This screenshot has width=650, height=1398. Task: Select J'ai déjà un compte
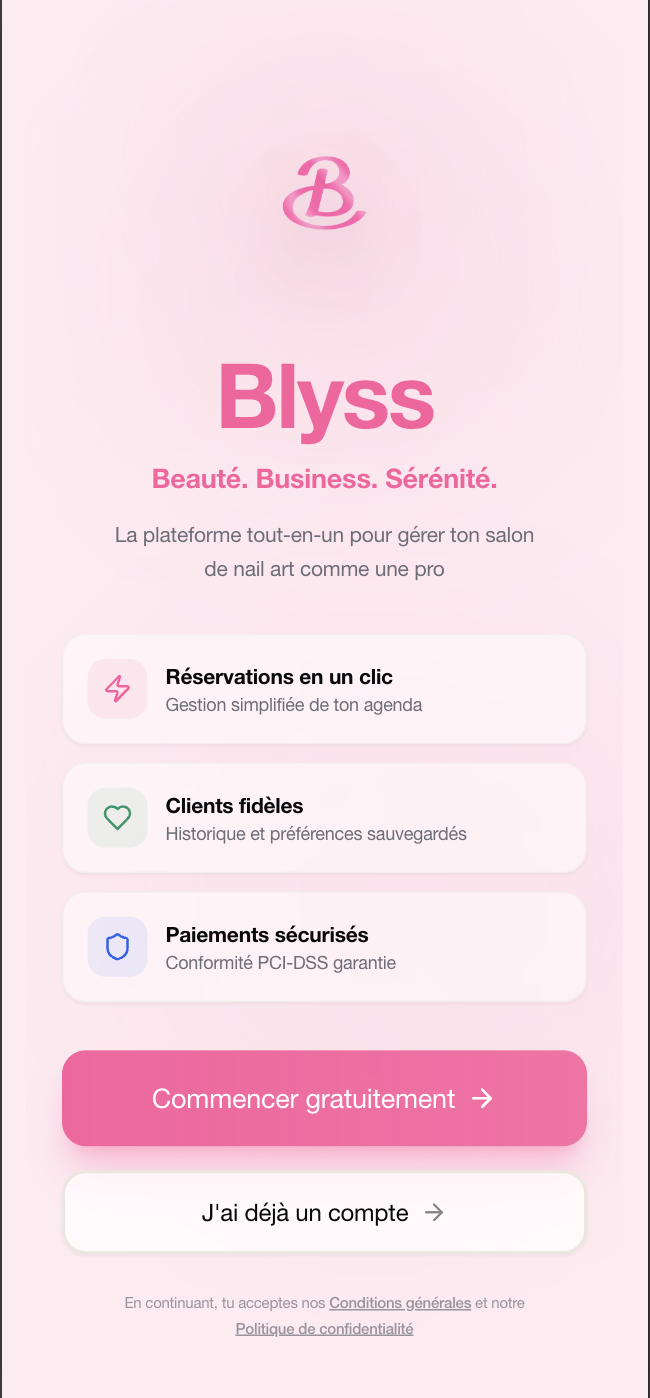click(324, 1212)
